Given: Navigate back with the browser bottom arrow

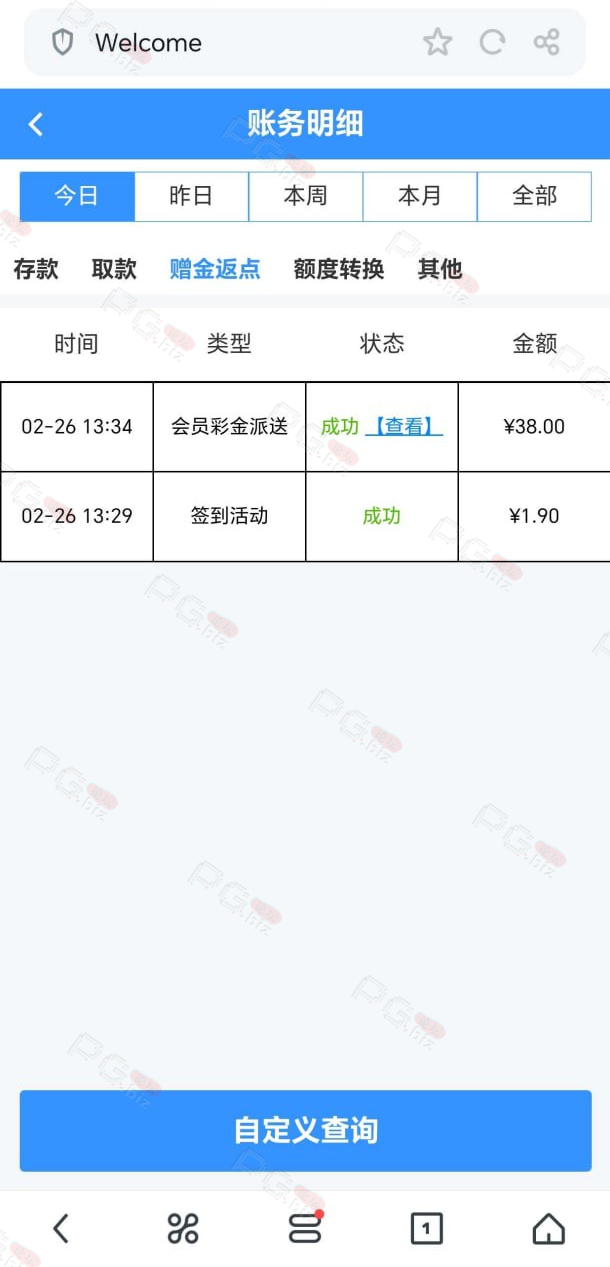Looking at the screenshot, I should tap(61, 1228).
